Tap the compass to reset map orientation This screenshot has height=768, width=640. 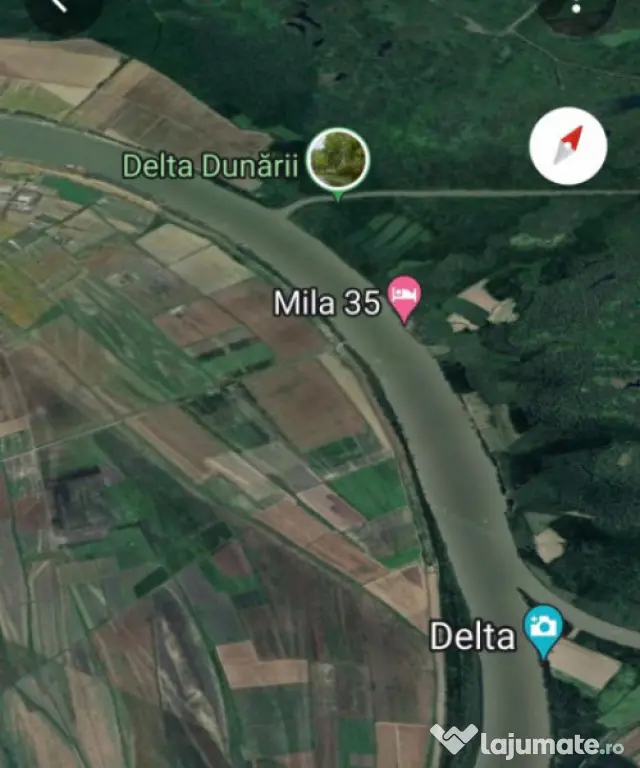568,146
